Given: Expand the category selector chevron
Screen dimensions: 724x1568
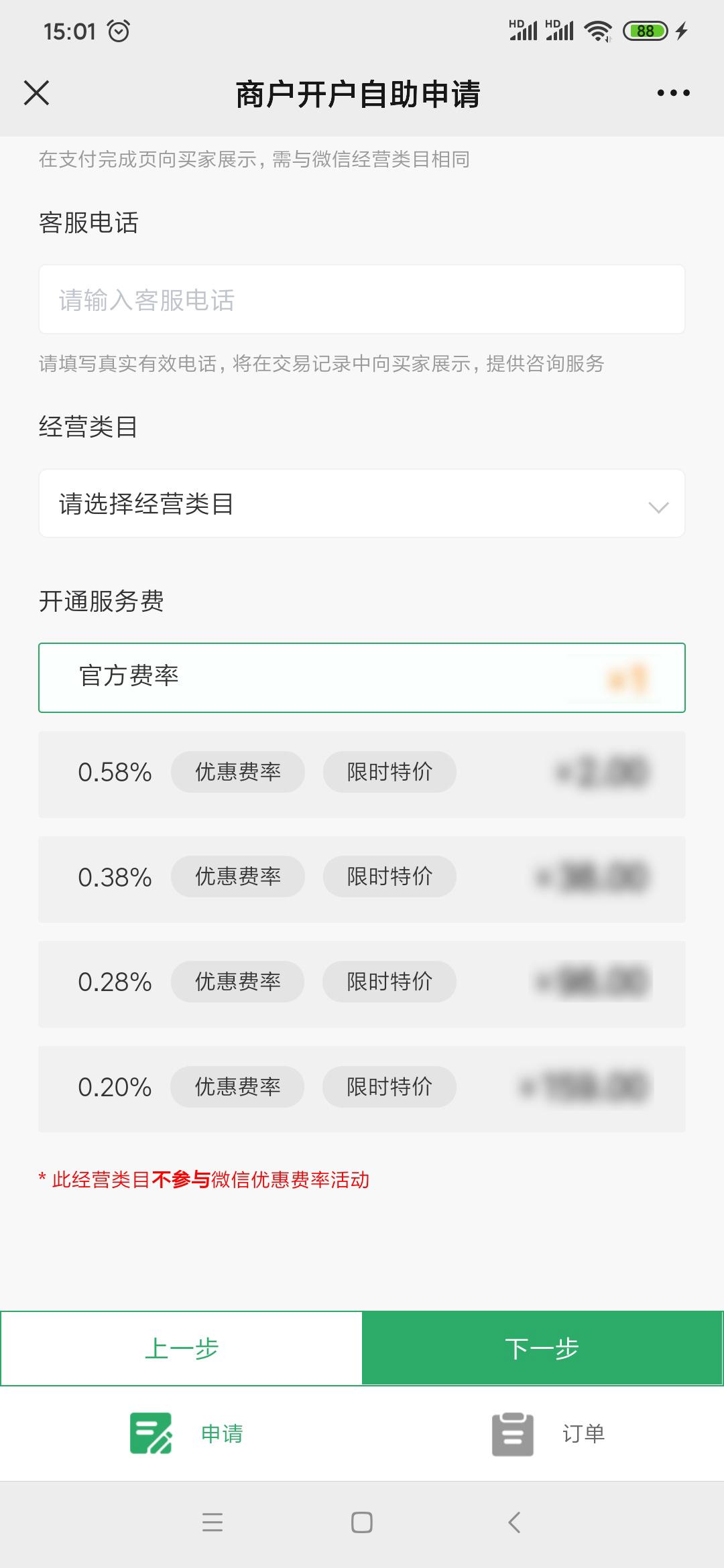Looking at the screenshot, I should (658, 508).
